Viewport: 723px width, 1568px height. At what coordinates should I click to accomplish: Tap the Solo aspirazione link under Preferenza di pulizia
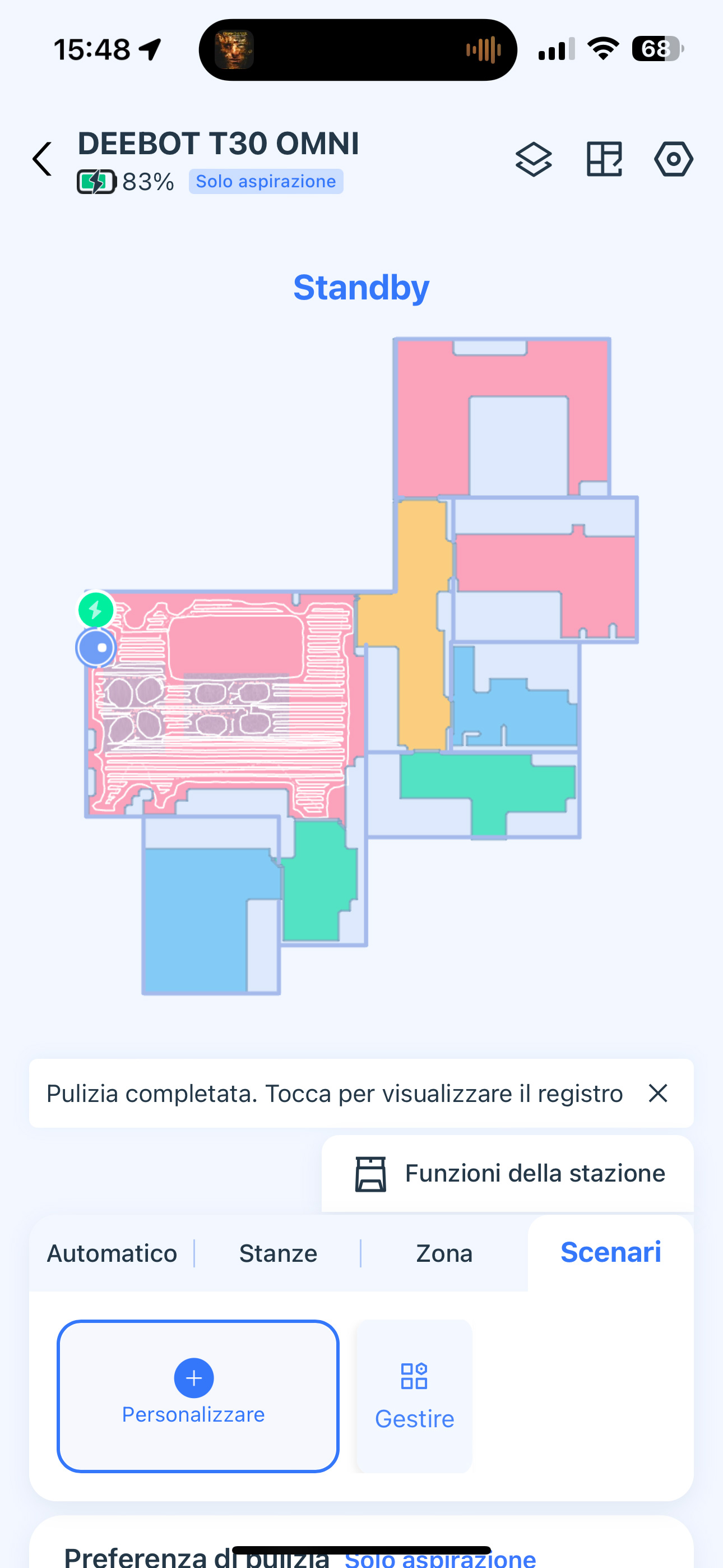tap(440, 1559)
